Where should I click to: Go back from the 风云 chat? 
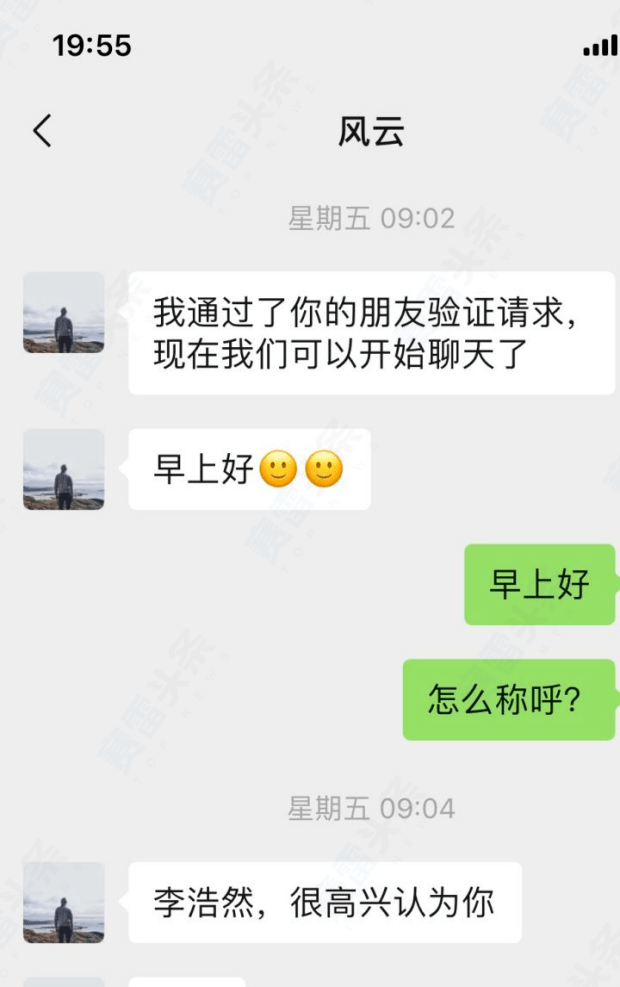pyautogui.click(x=42, y=131)
